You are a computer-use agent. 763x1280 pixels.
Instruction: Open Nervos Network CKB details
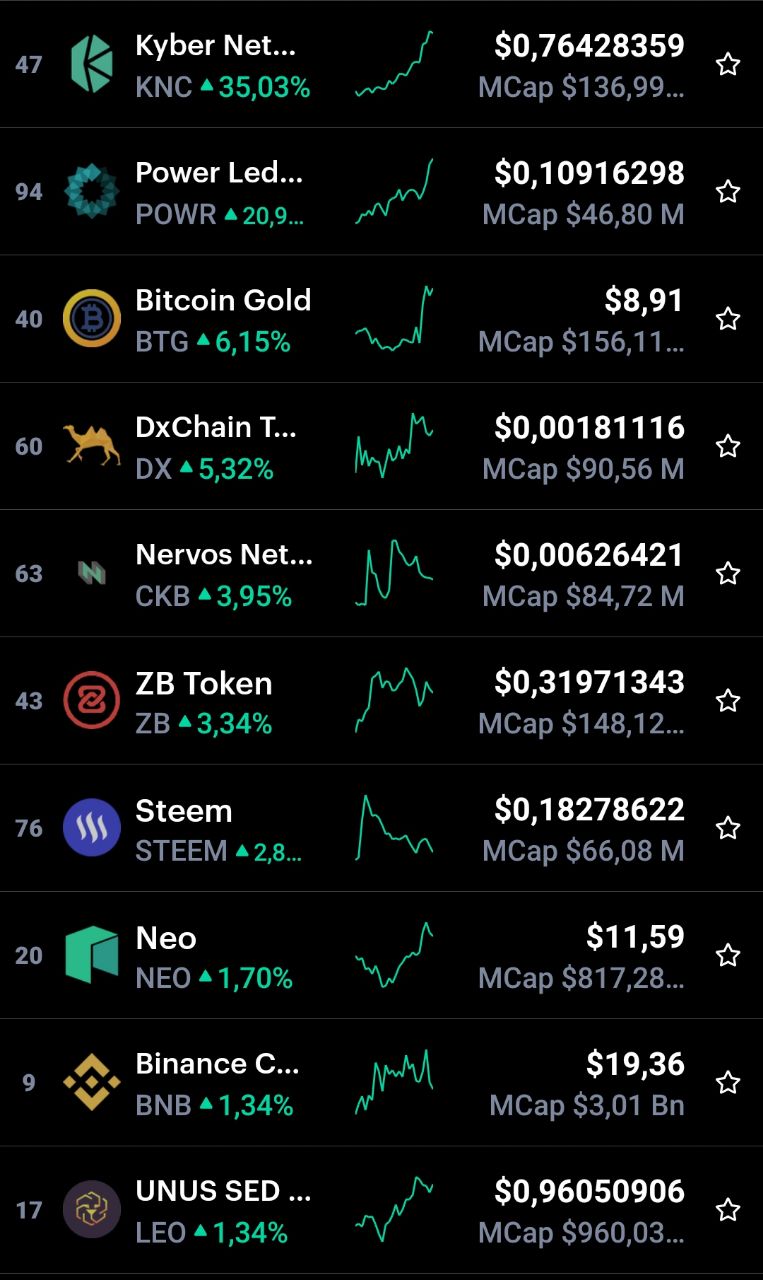[381, 573]
